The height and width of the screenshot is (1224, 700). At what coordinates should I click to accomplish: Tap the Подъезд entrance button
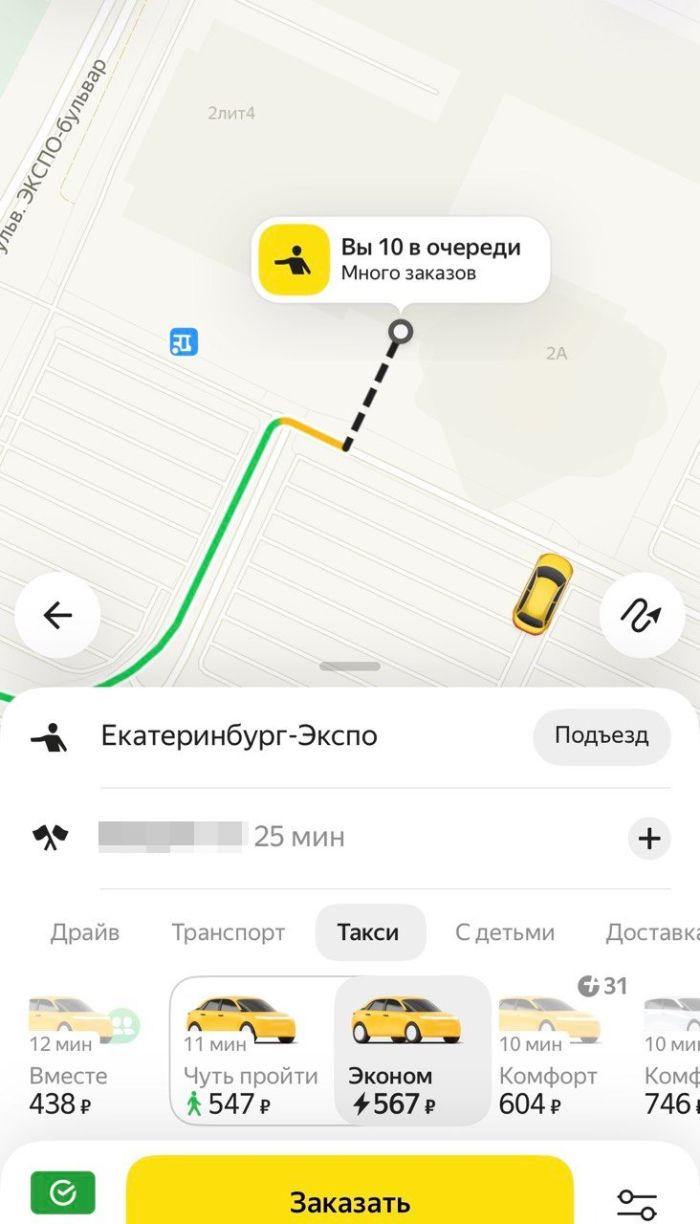coord(601,736)
